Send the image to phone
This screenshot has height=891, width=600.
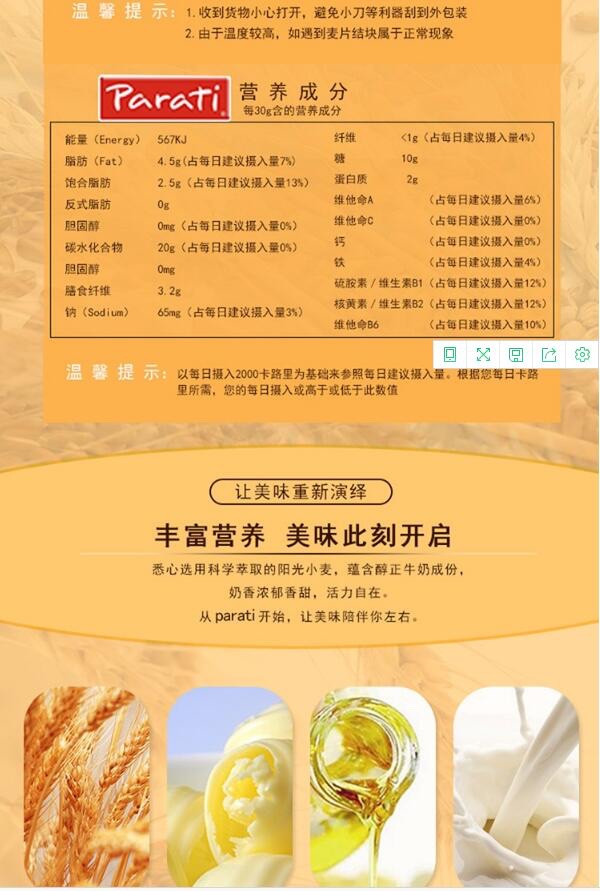pos(450,354)
